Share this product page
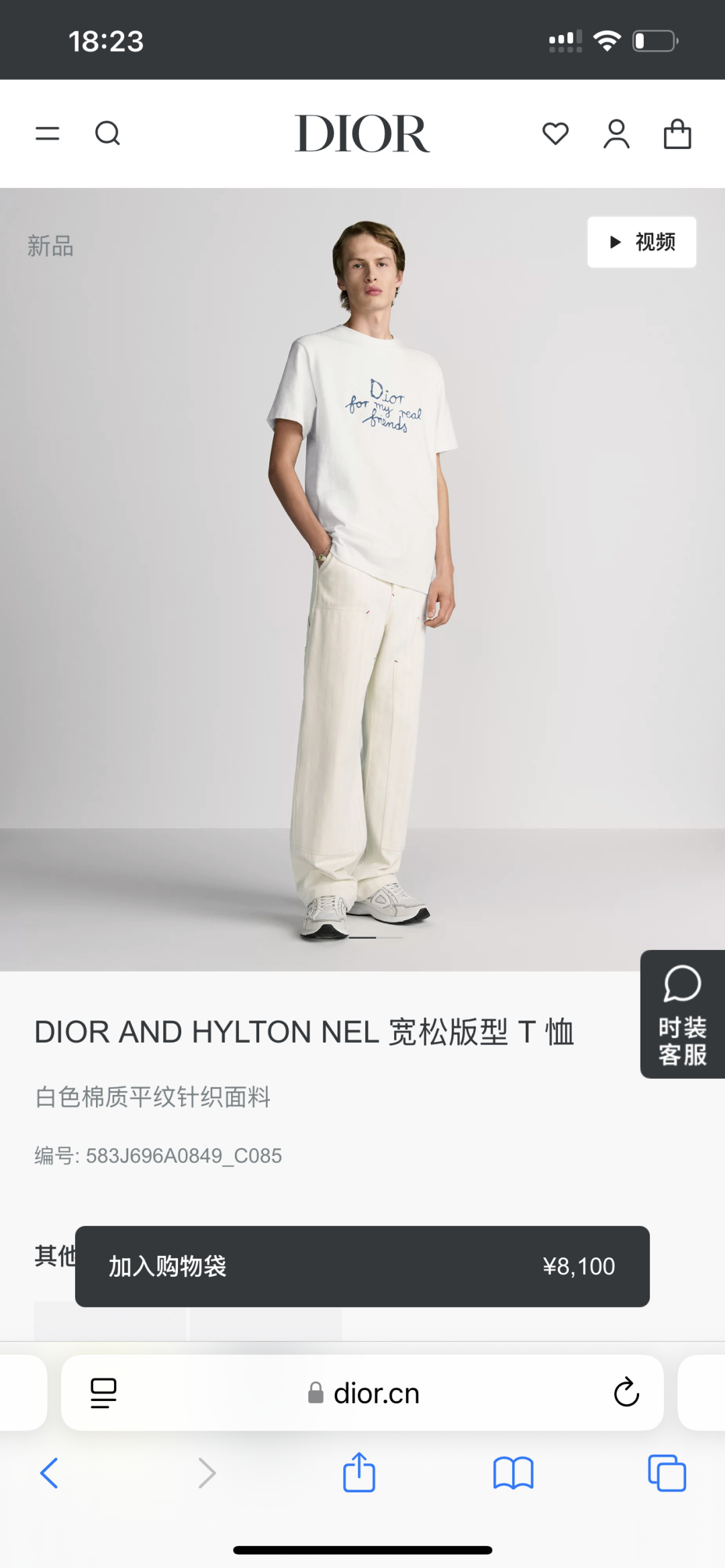This screenshot has height=1568, width=725. point(359,1473)
